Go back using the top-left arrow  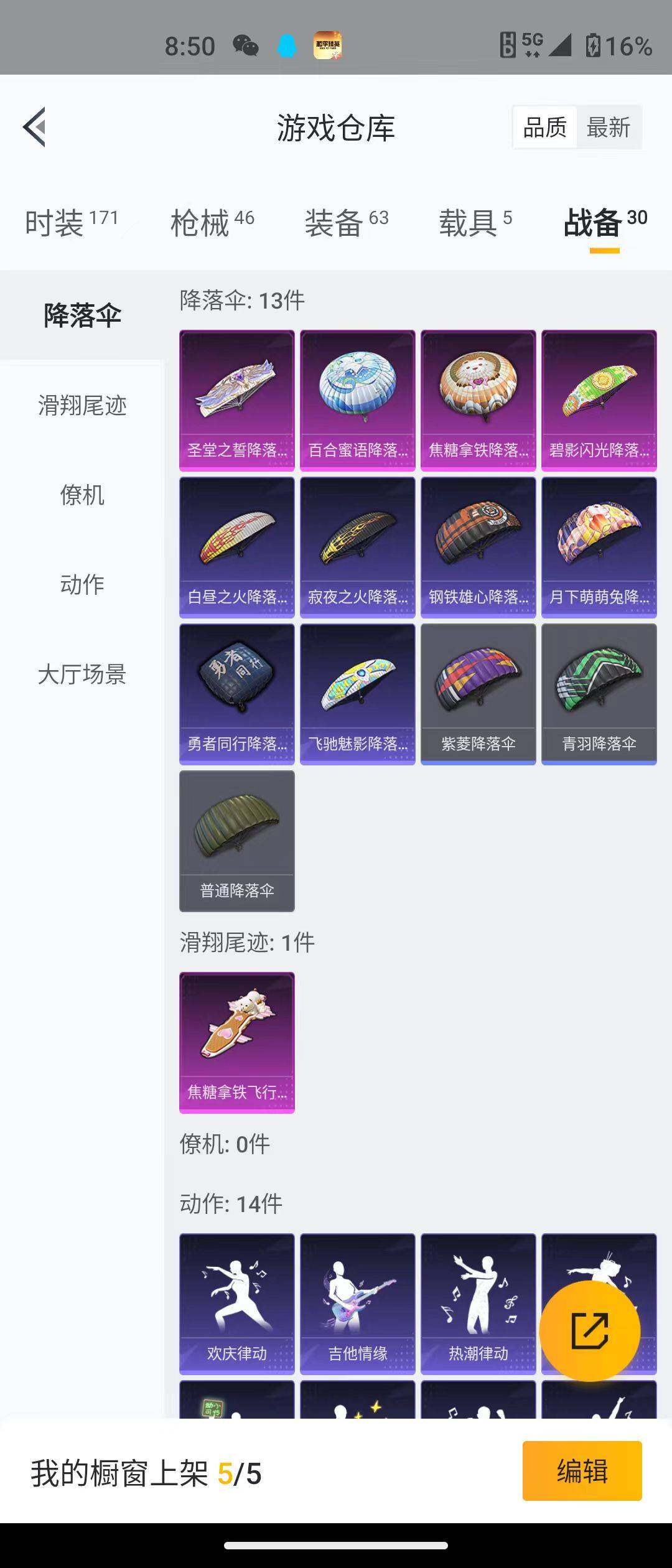pyautogui.click(x=35, y=127)
